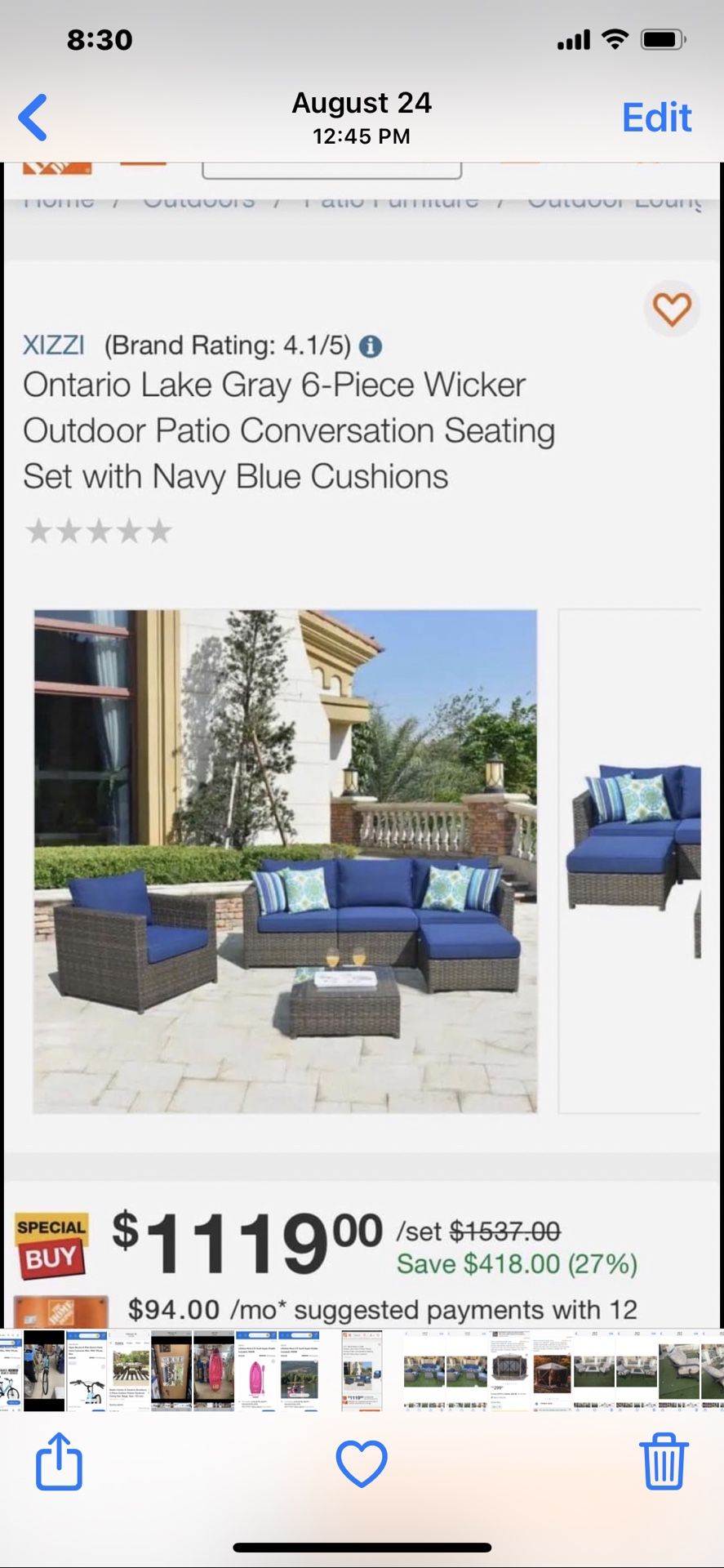Tap the Share icon
This screenshot has width=724, height=1568.
(x=60, y=1462)
